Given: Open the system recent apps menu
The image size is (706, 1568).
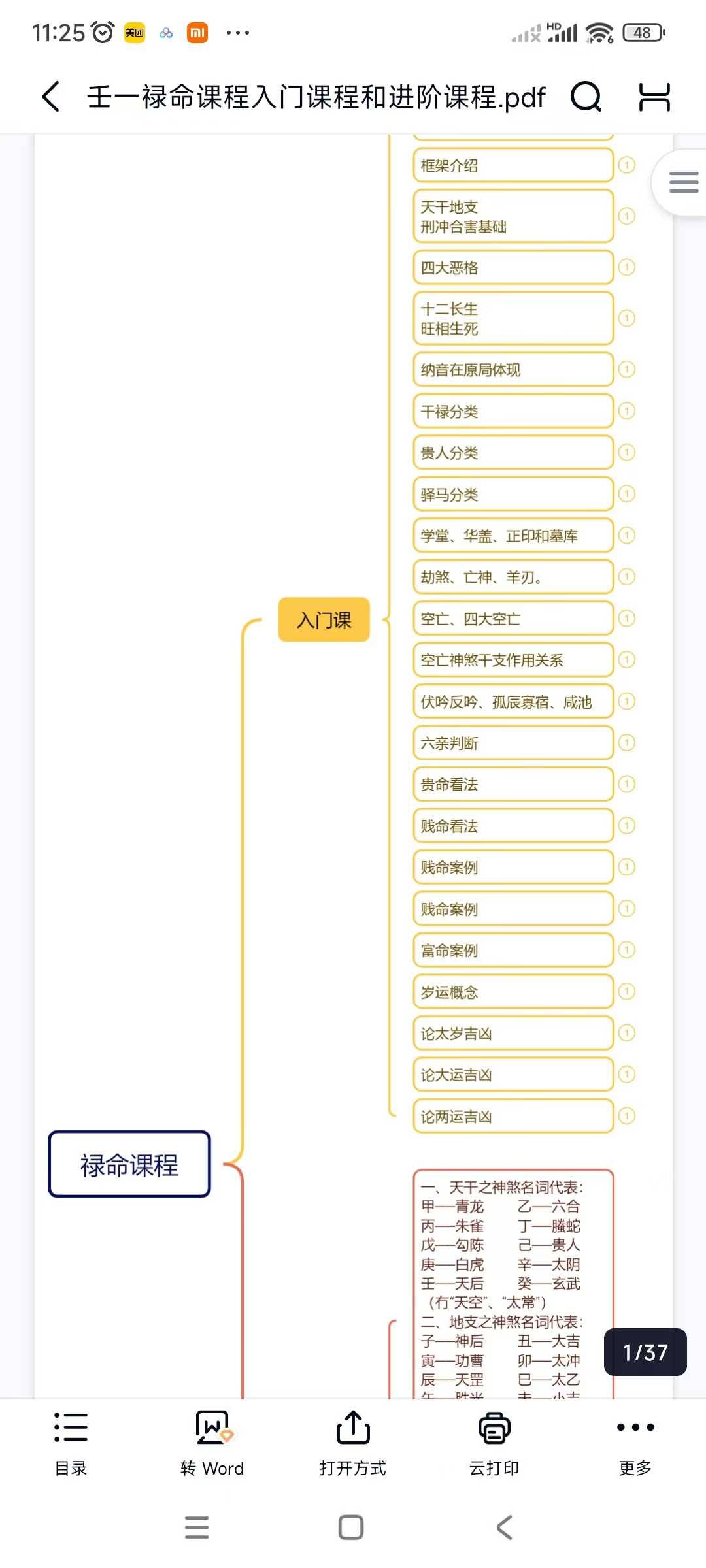Looking at the screenshot, I should click(x=197, y=1527).
